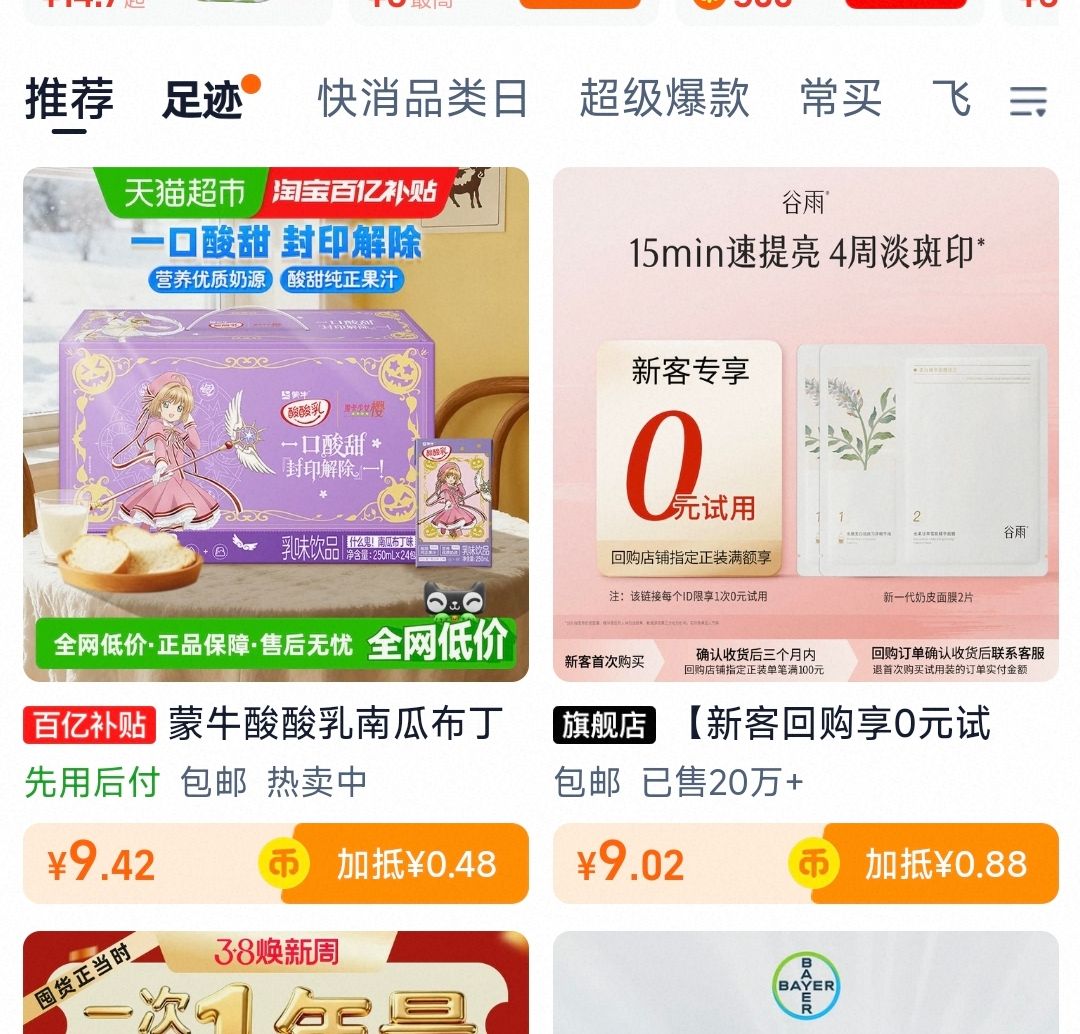Expand the category list menu icon
This screenshot has height=1034, width=1080.
pos(1027,100)
